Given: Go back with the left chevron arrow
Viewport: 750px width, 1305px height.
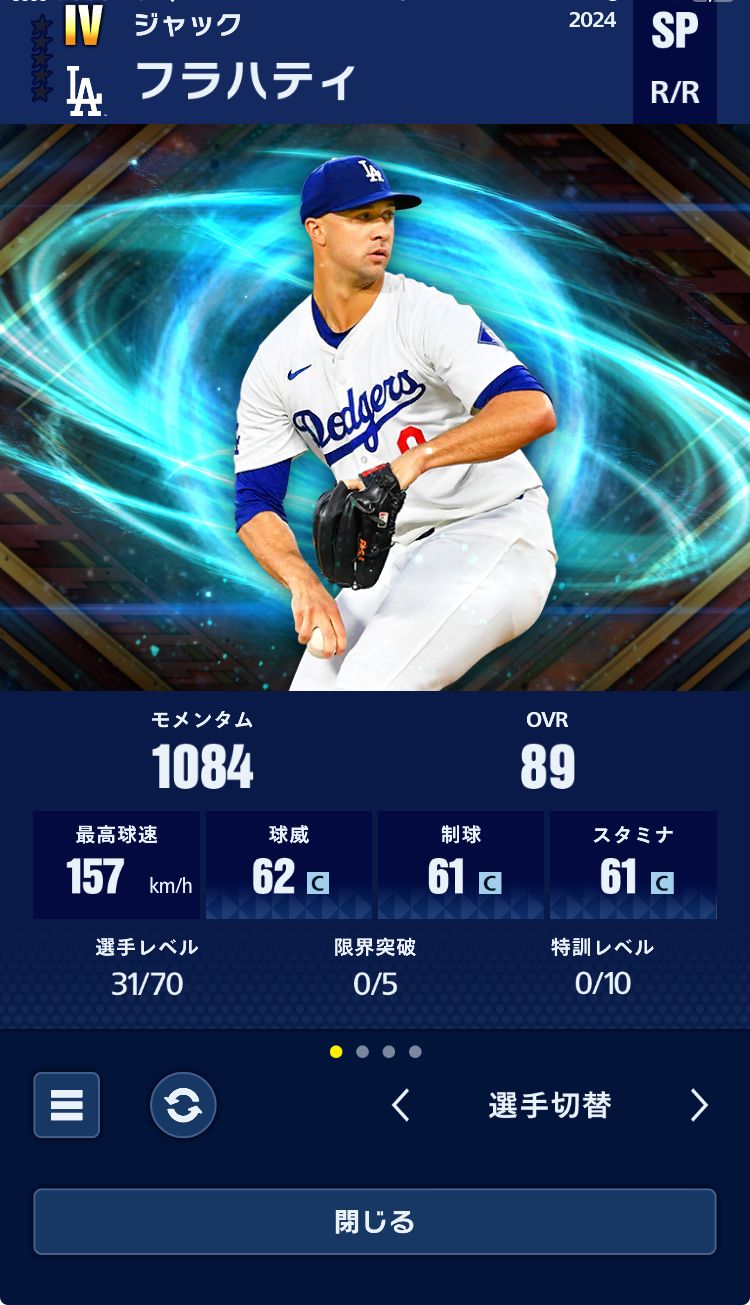Looking at the screenshot, I should [400, 1105].
